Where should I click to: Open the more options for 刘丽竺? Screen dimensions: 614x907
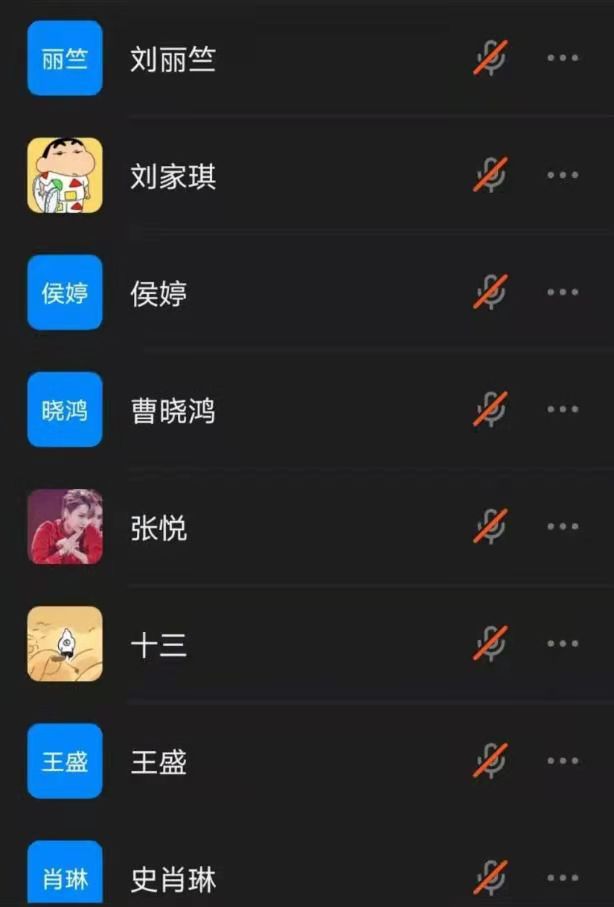(x=563, y=59)
